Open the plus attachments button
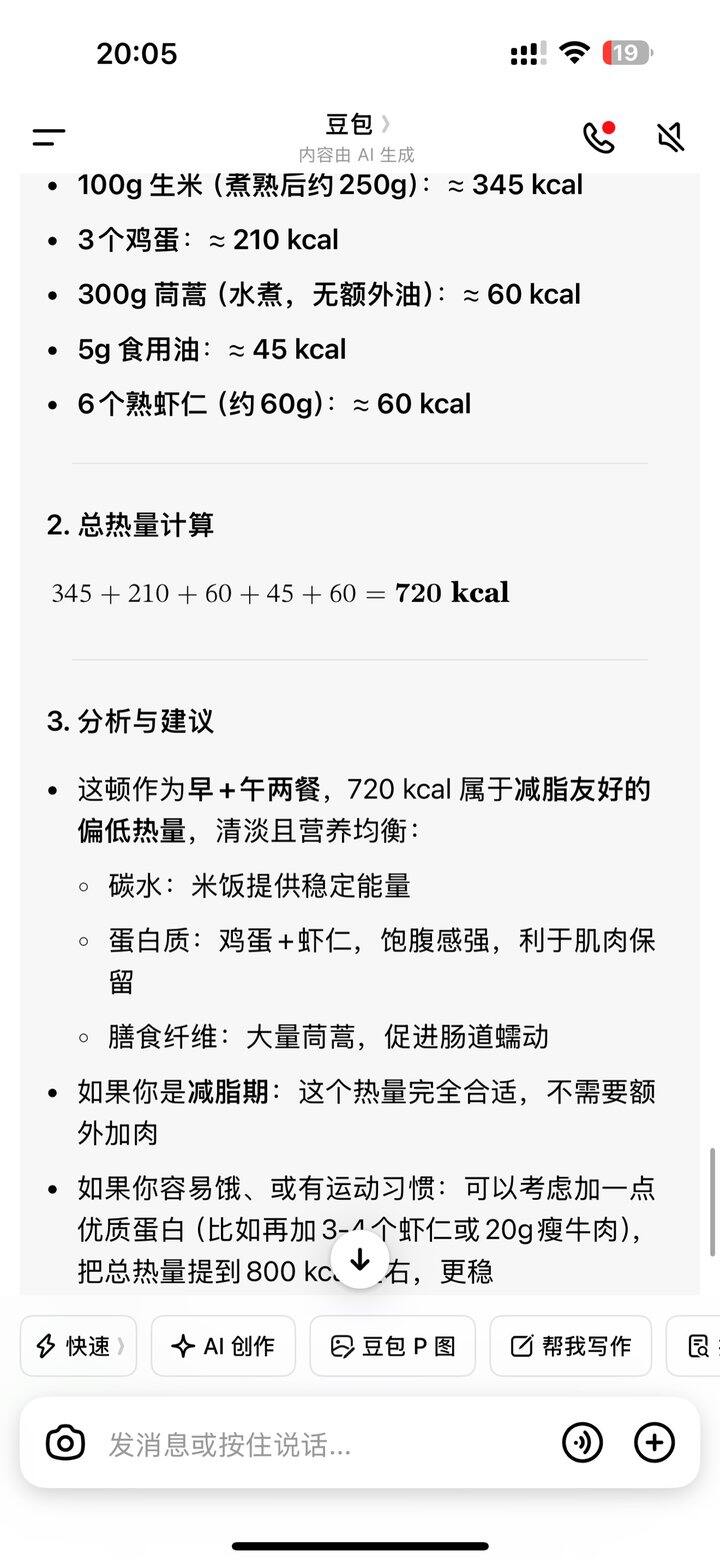 (x=655, y=1443)
